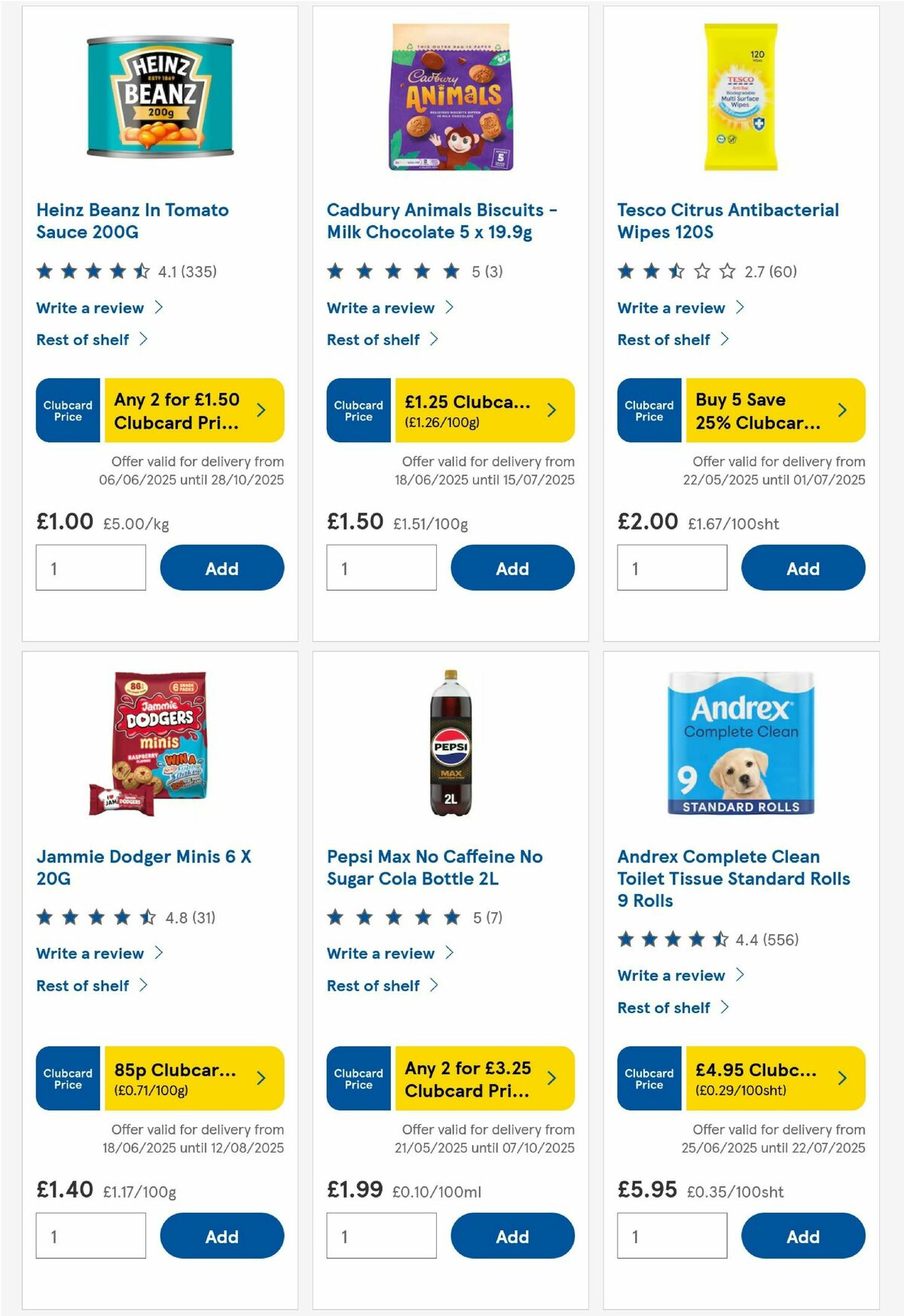
Task: Add the Pepsi Max 2L bottle to basket
Action: point(512,1236)
